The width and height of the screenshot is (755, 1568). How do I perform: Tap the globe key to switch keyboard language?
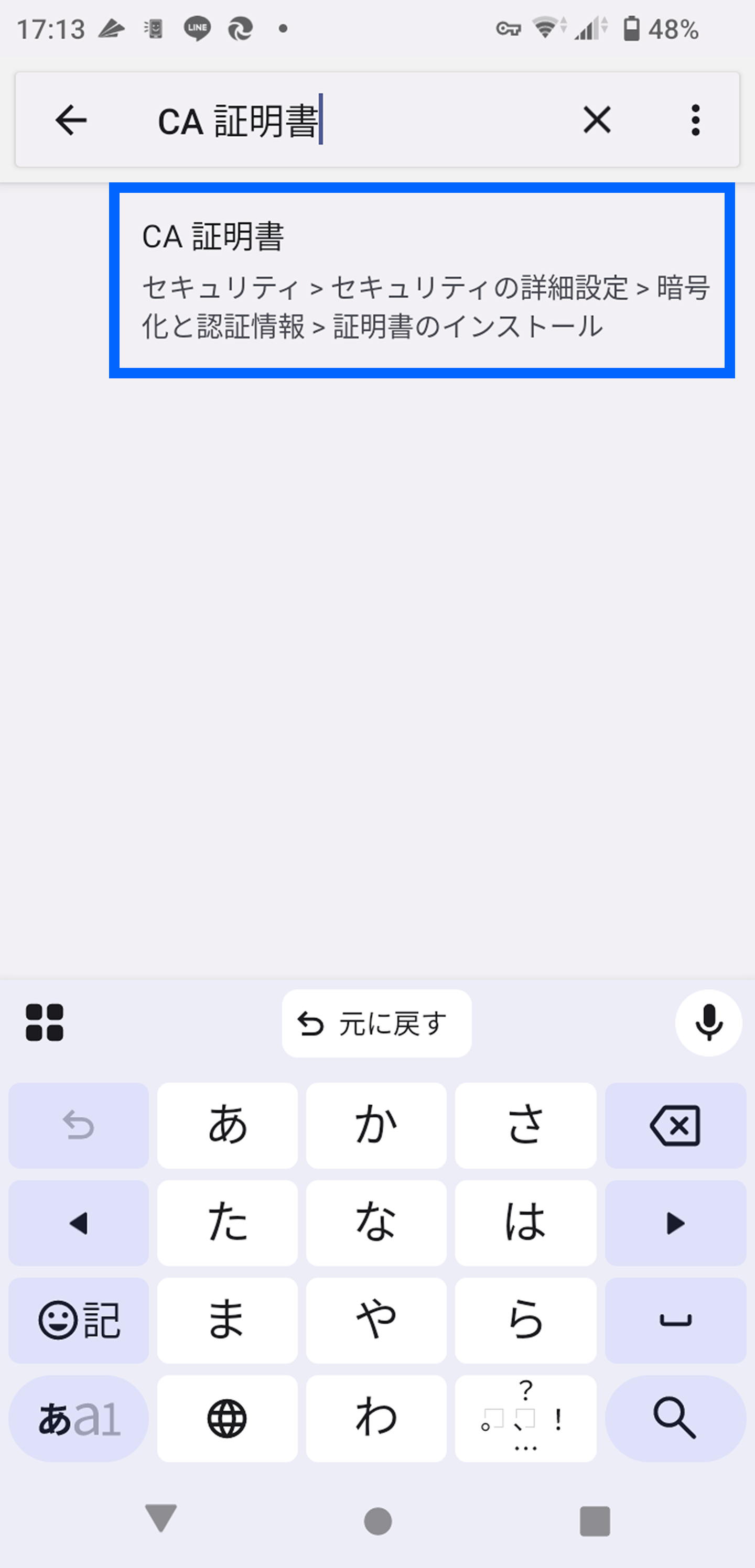pyautogui.click(x=227, y=1418)
